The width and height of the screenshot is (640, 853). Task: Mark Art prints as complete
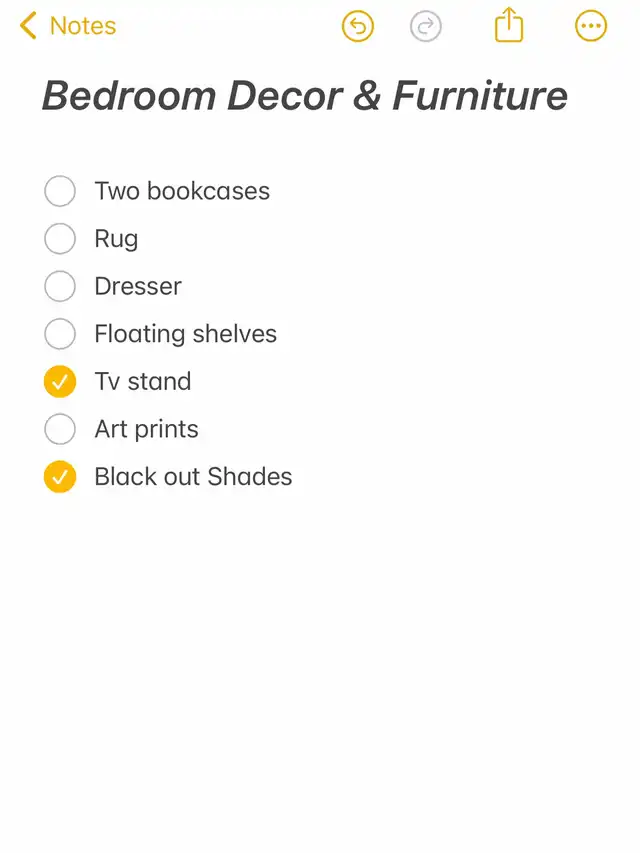[x=60, y=429]
